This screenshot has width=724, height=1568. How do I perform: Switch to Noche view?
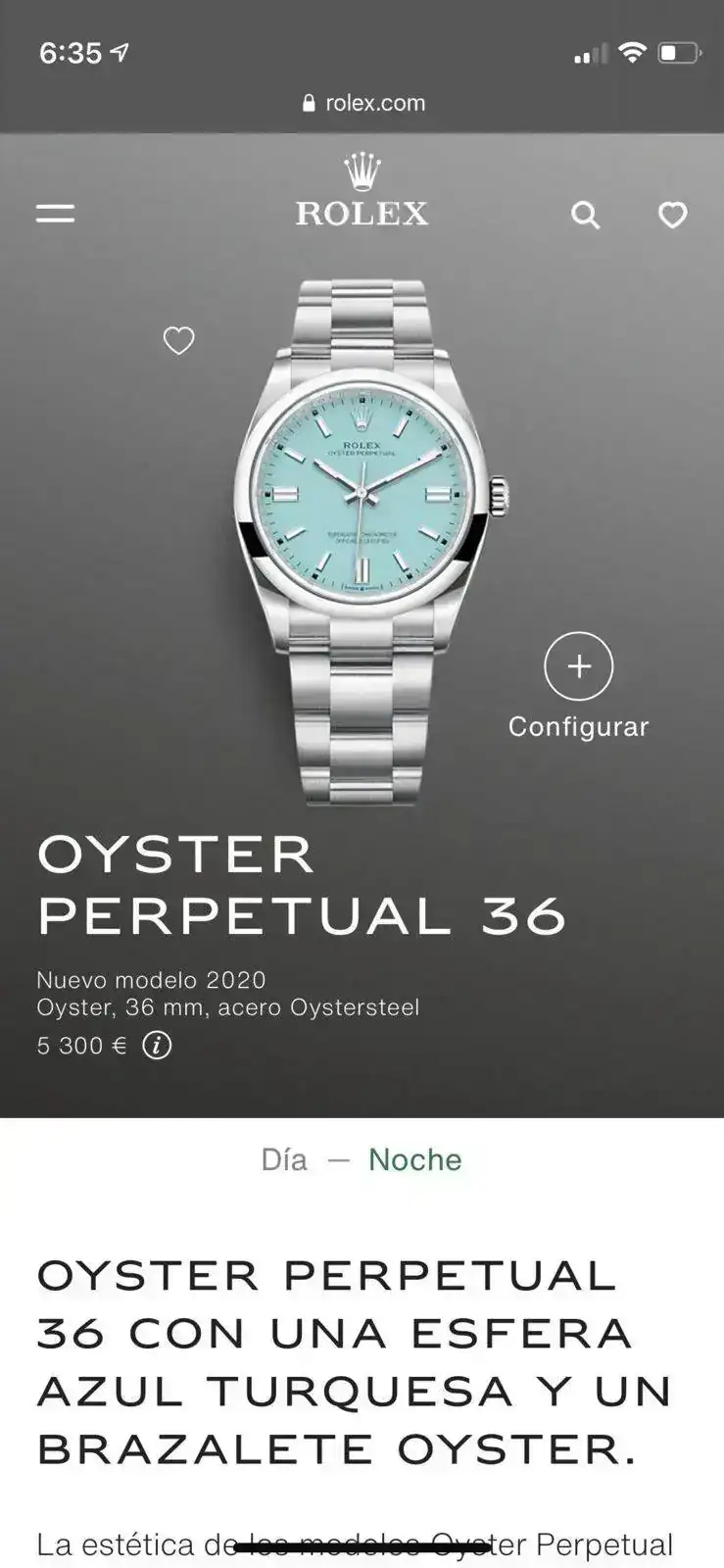[415, 1159]
